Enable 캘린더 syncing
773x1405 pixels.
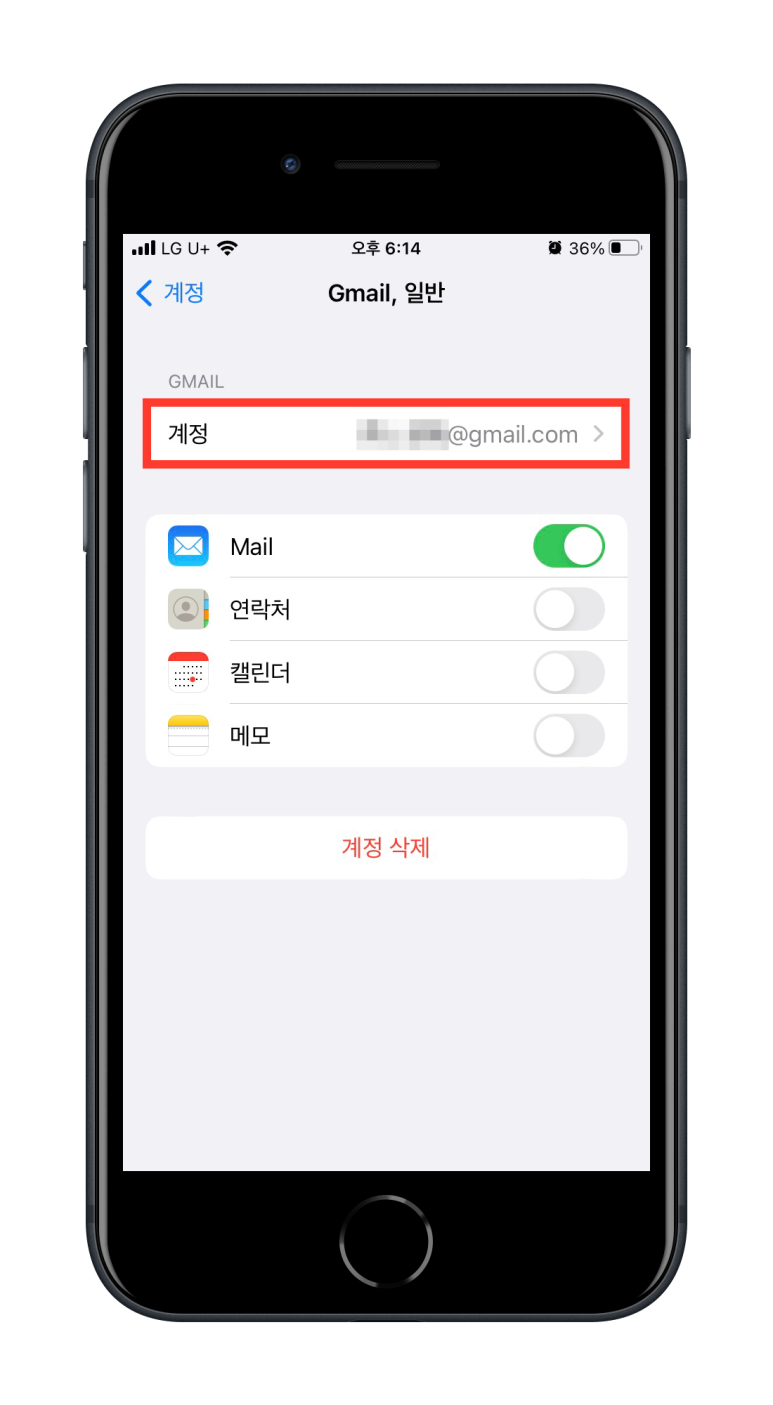point(569,672)
